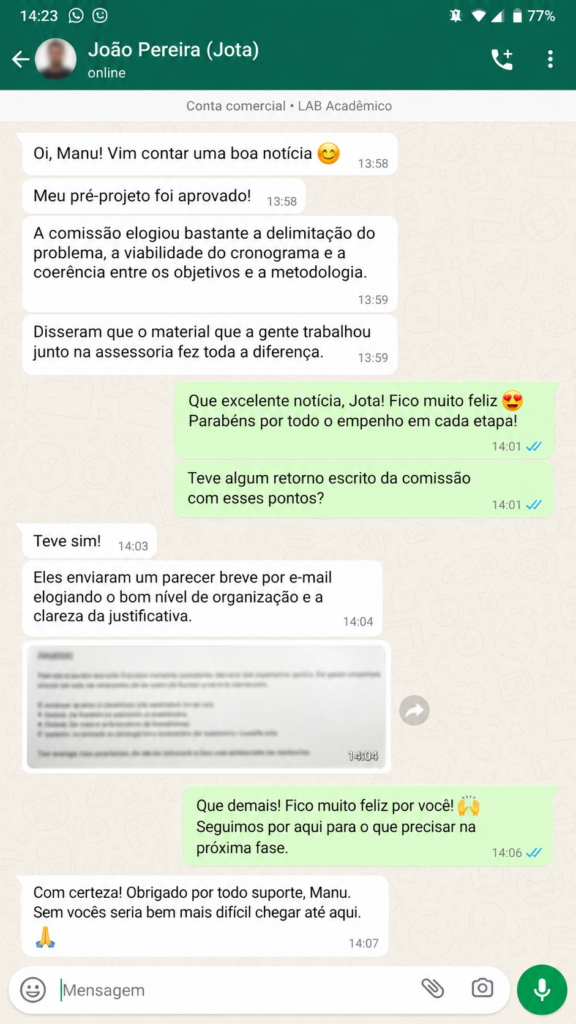Forward the shared image
The width and height of the screenshot is (576, 1024).
click(414, 711)
